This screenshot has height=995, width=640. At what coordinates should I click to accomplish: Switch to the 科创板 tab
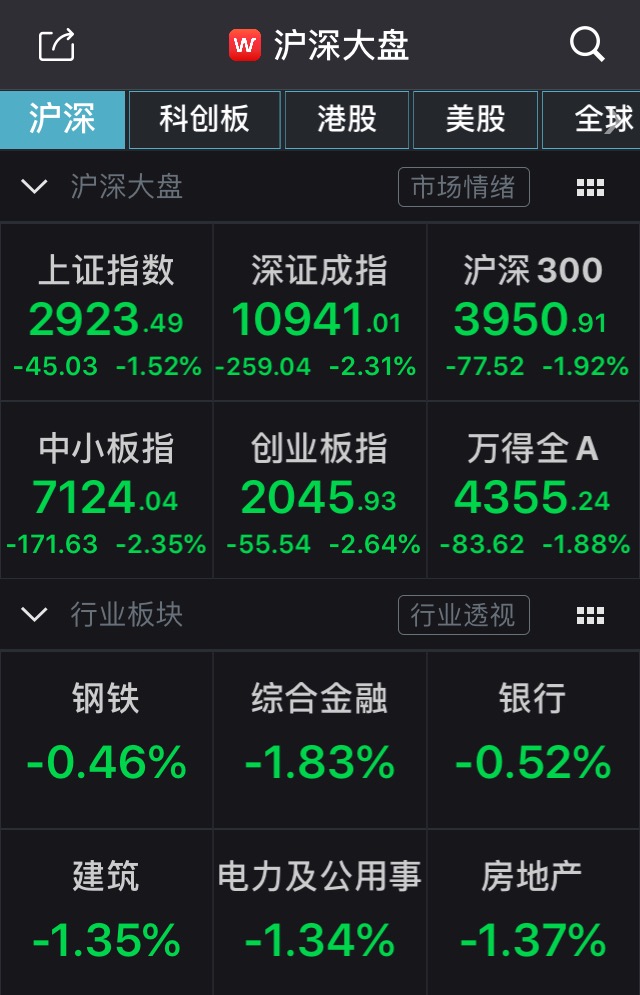coord(204,120)
